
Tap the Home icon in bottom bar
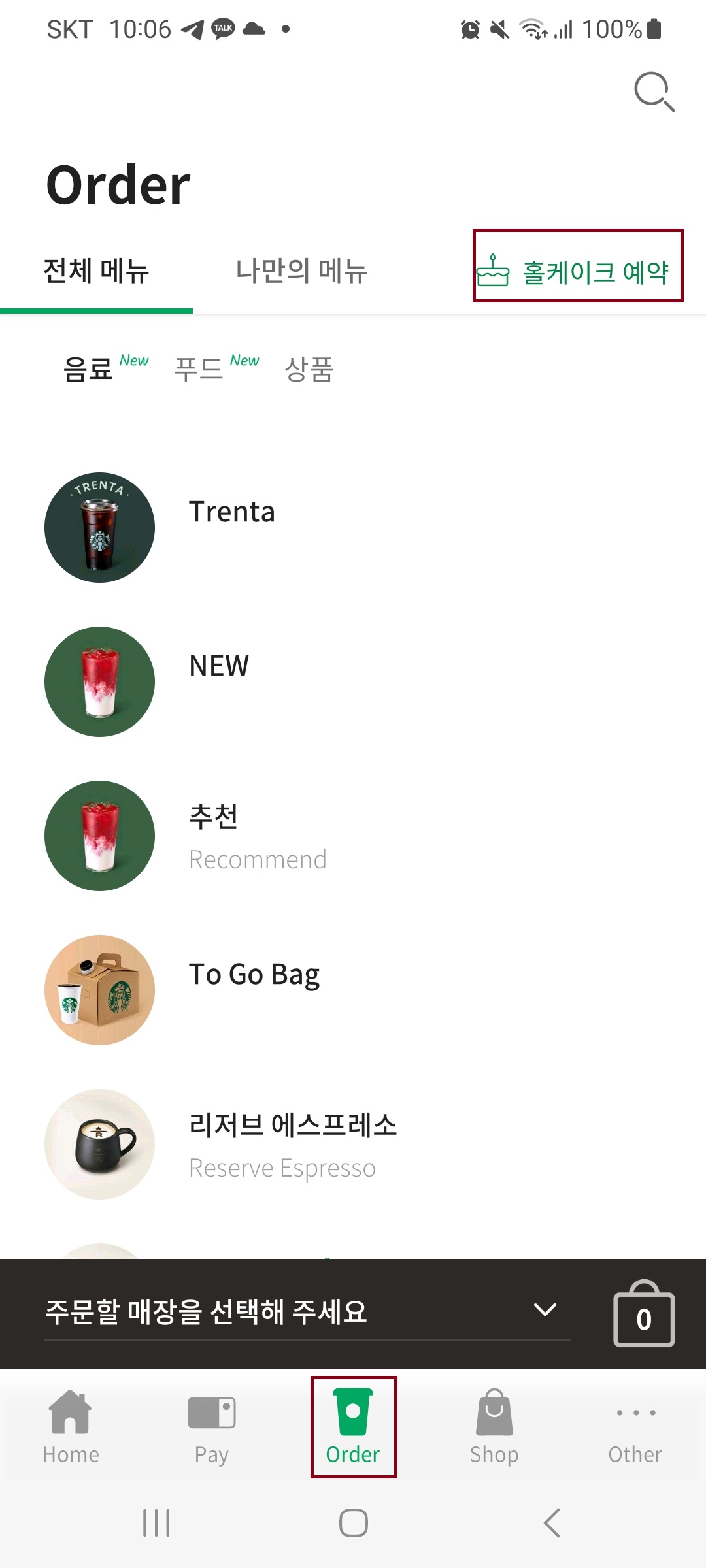point(70,1411)
